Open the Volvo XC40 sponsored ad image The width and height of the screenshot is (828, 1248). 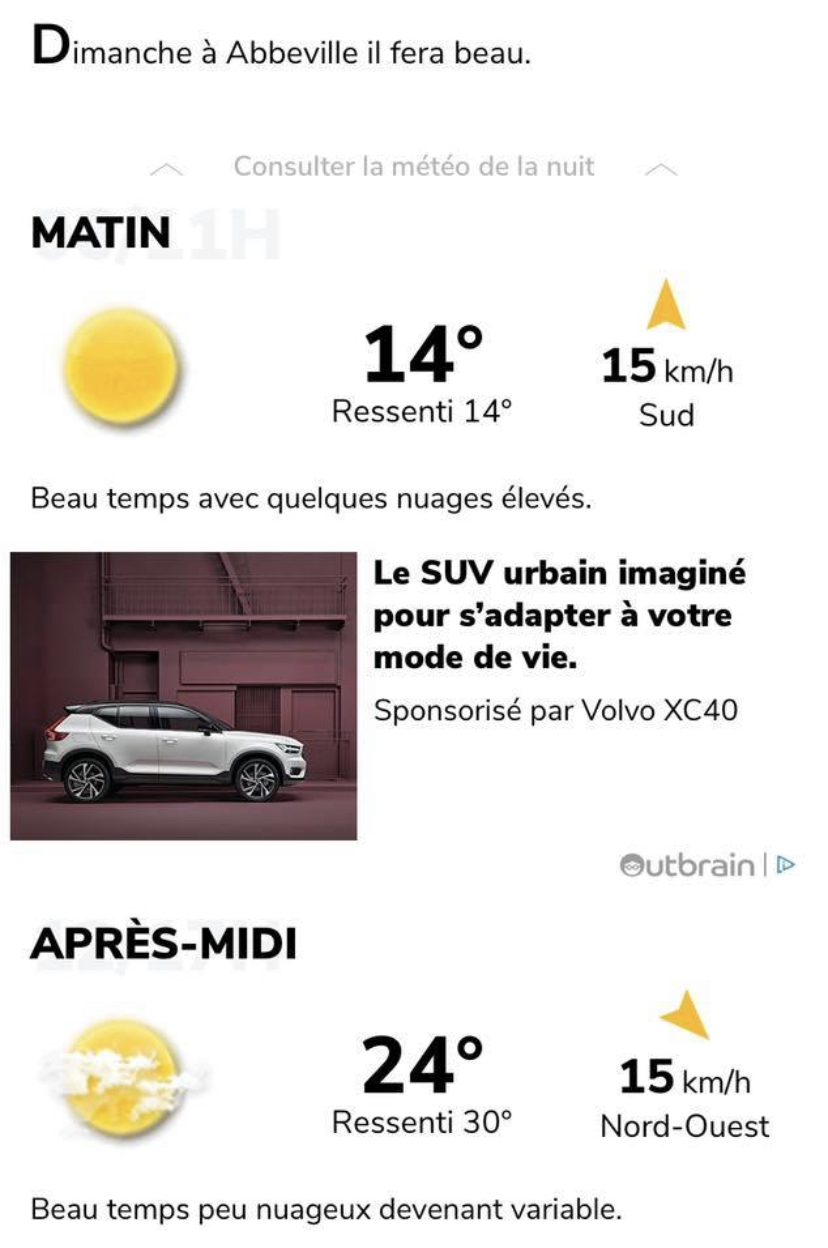click(184, 696)
